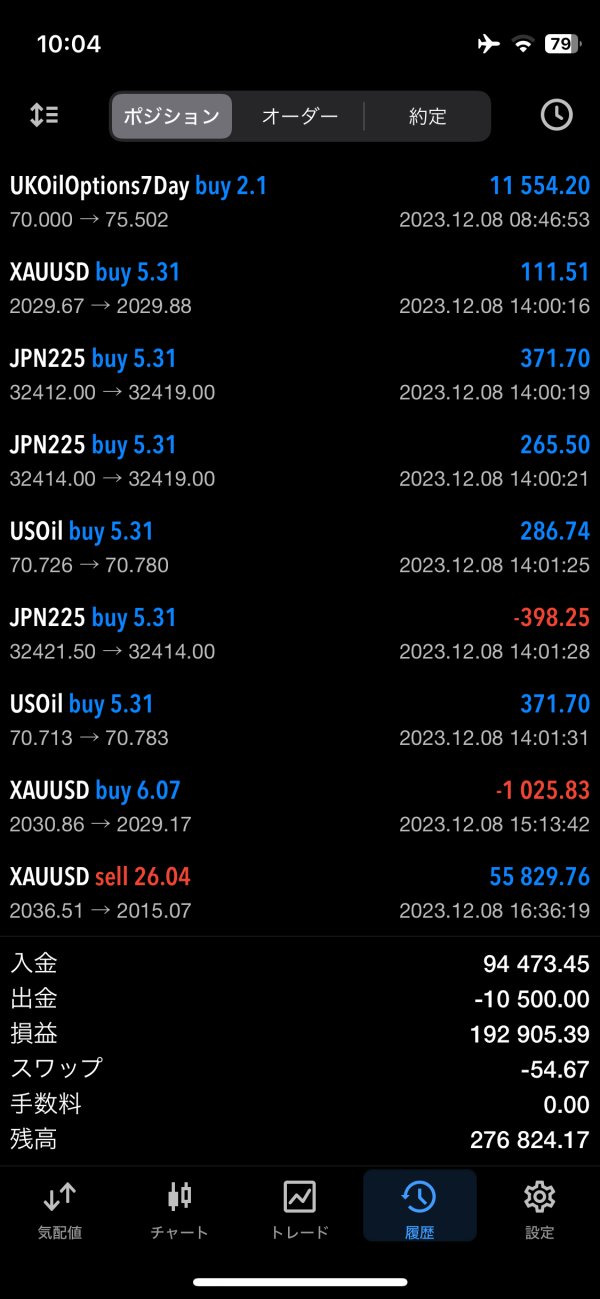Open the sort order icon
The height and width of the screenshot is (1299, 600).
44,115
